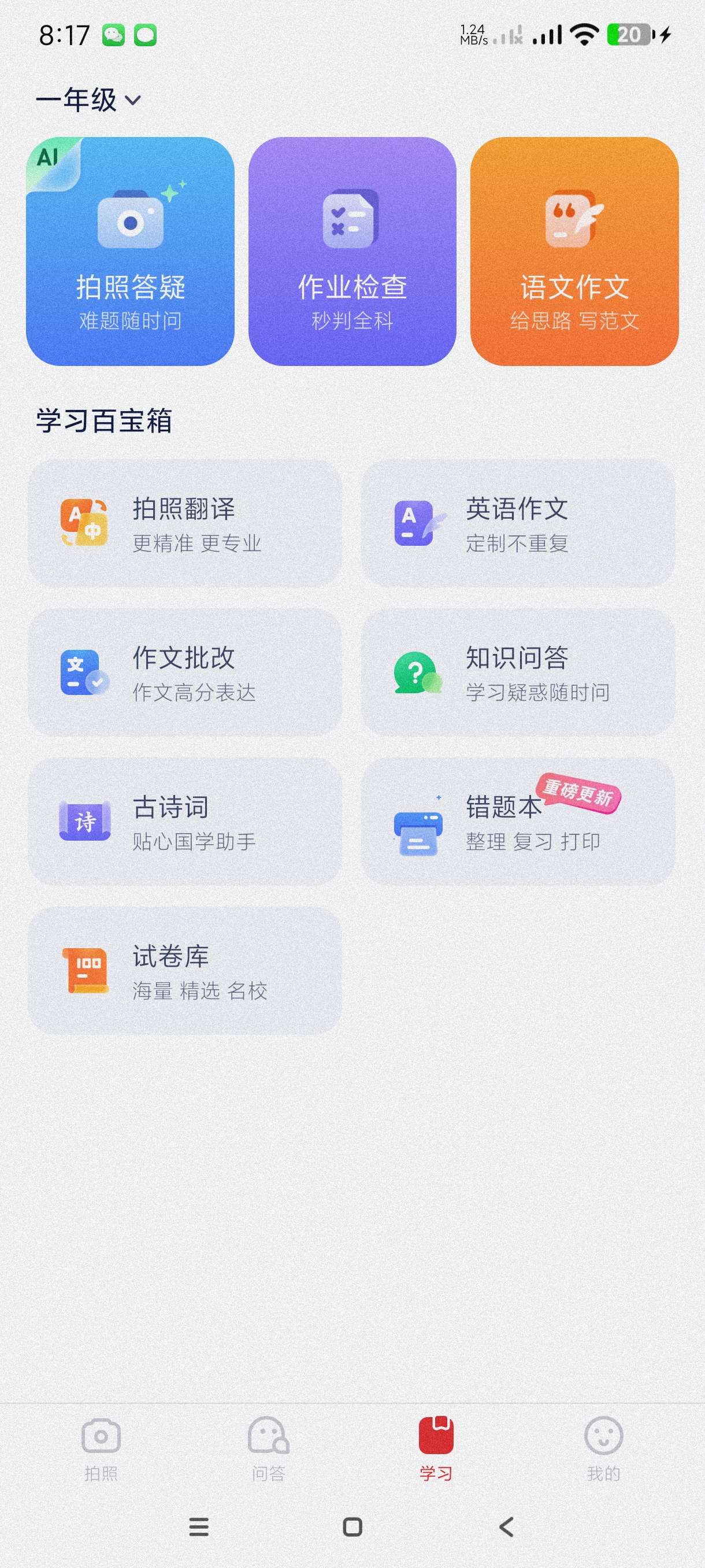The width and height of the screenshot is (705, 1568).
Task: Tap the 学习 tab
Action: click(436, 1449)
